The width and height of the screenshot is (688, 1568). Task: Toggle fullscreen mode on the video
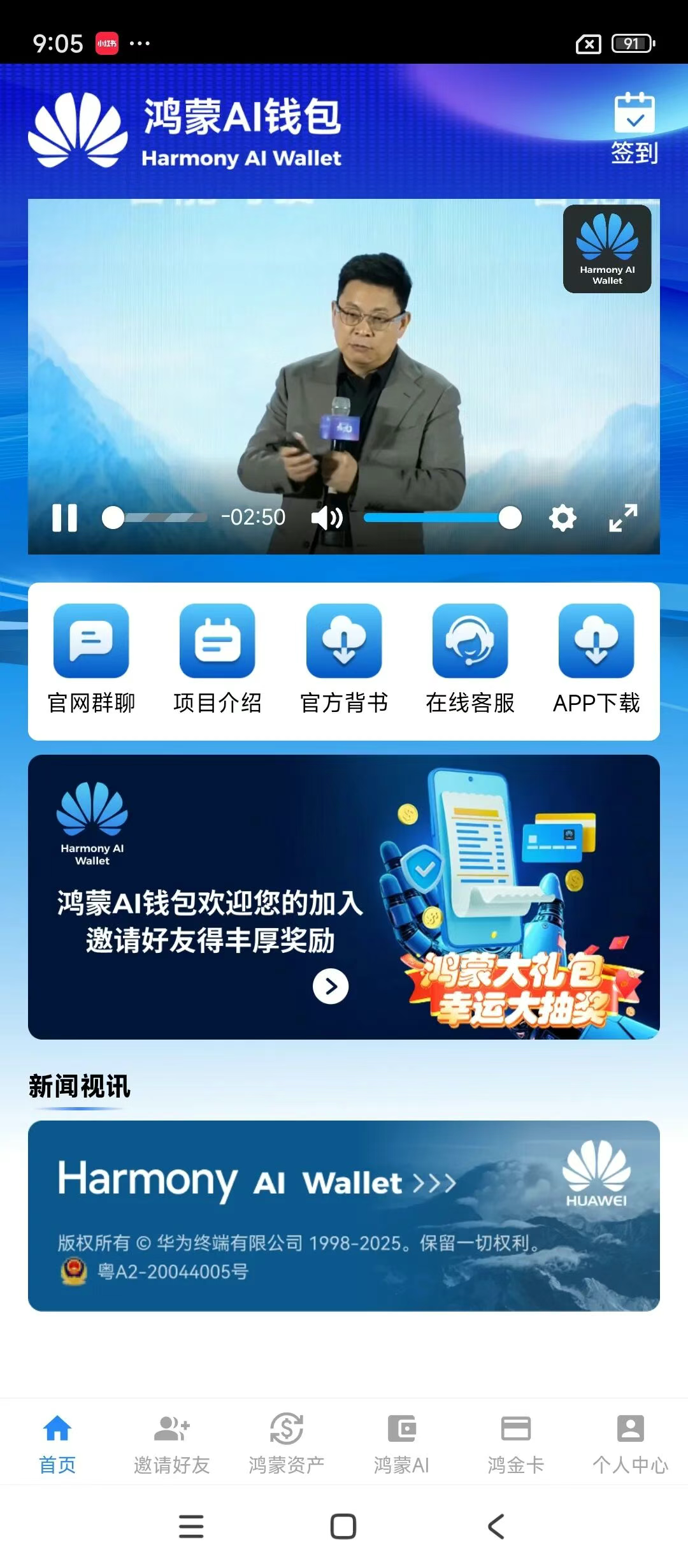click(x=622, y=518)
